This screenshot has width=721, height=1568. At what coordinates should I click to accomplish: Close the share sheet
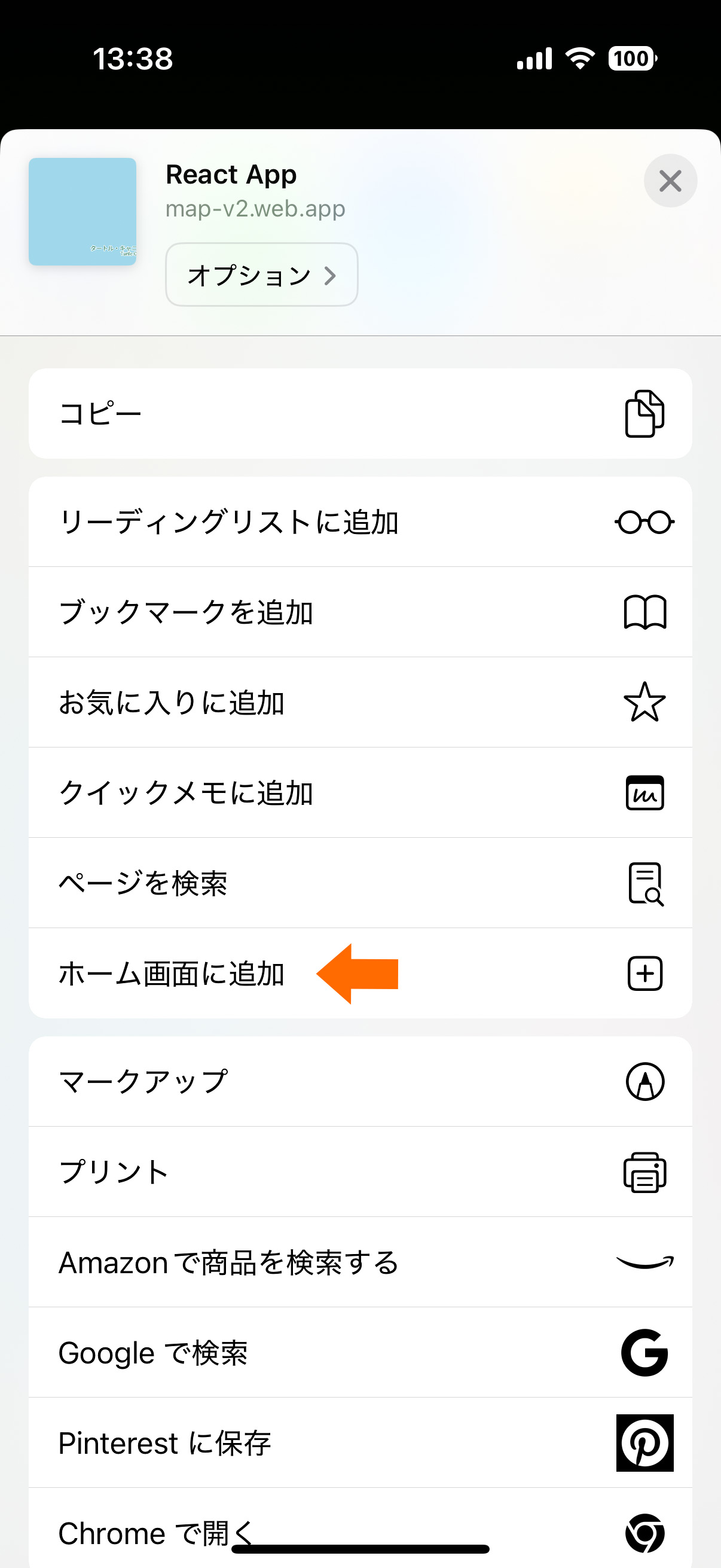click(670, 181)
